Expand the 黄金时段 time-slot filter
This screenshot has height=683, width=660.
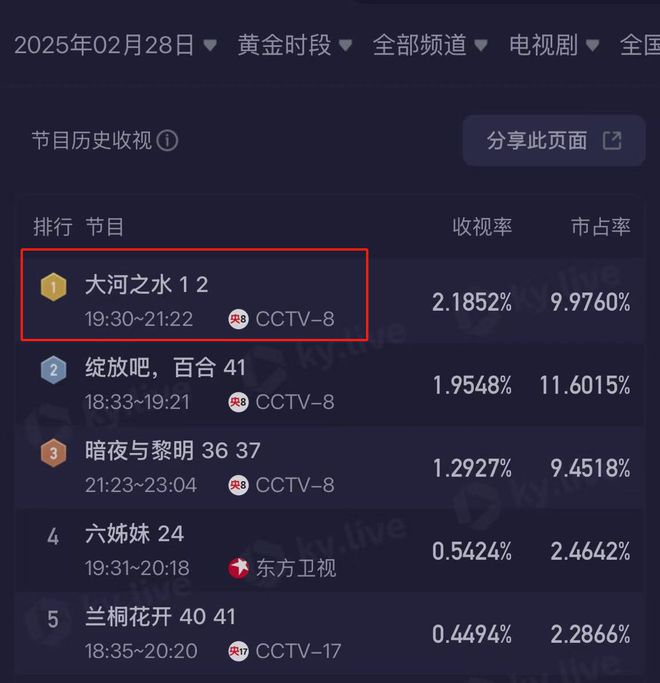294,46
